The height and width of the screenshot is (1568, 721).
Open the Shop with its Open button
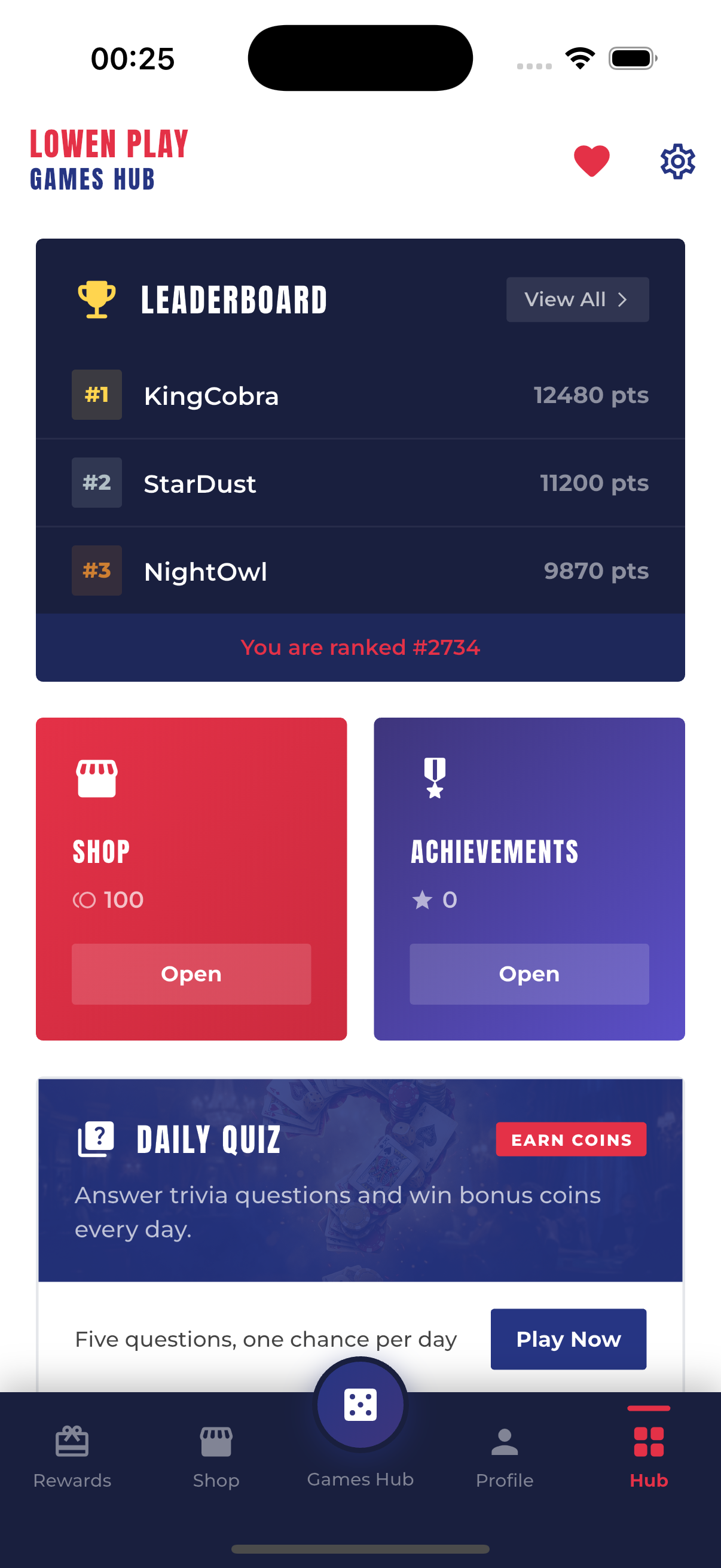[x=191, y=974]
